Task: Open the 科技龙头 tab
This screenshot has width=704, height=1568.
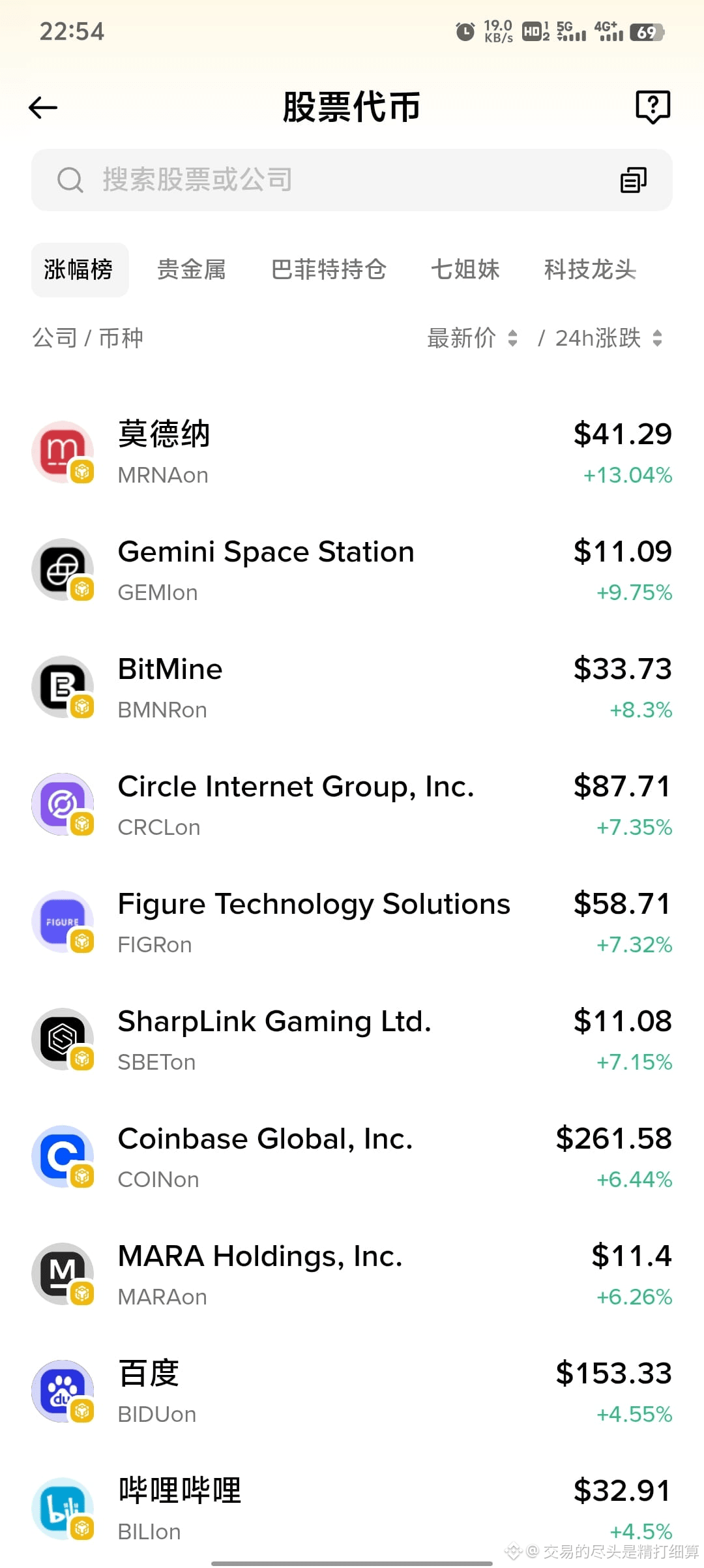Action: tap(589, 269)
